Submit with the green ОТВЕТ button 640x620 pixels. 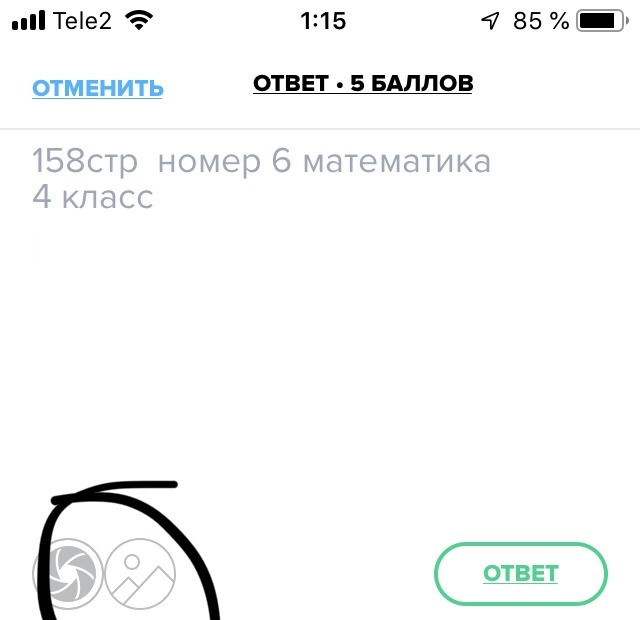click(x=520, y=574)
